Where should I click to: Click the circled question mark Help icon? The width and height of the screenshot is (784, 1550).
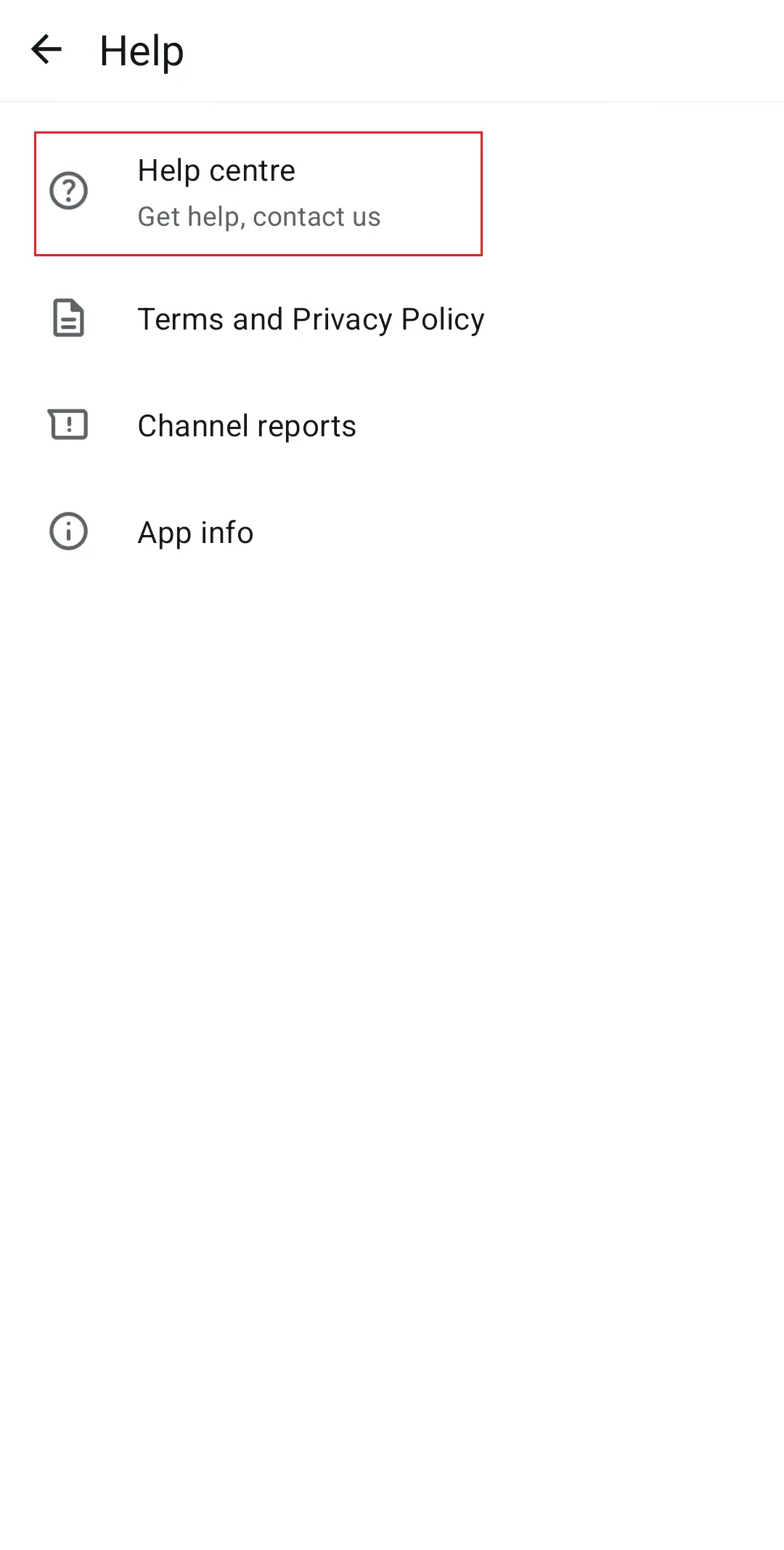(68, 191)
